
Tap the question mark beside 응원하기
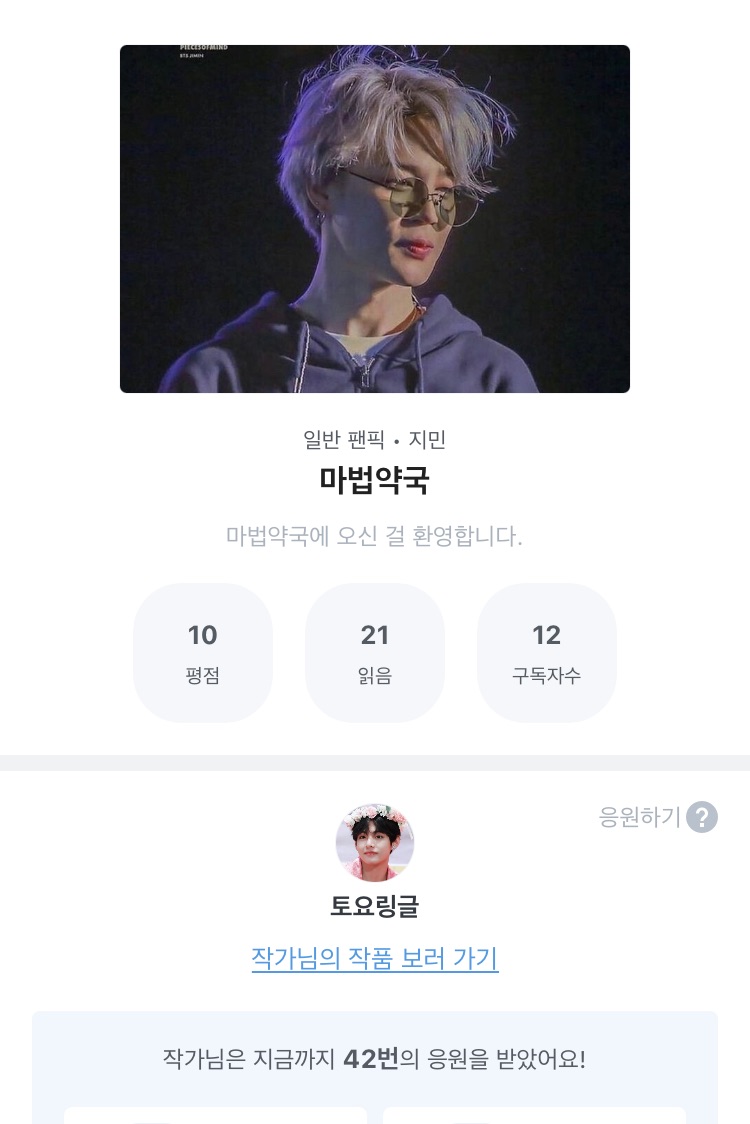[702, 817]
